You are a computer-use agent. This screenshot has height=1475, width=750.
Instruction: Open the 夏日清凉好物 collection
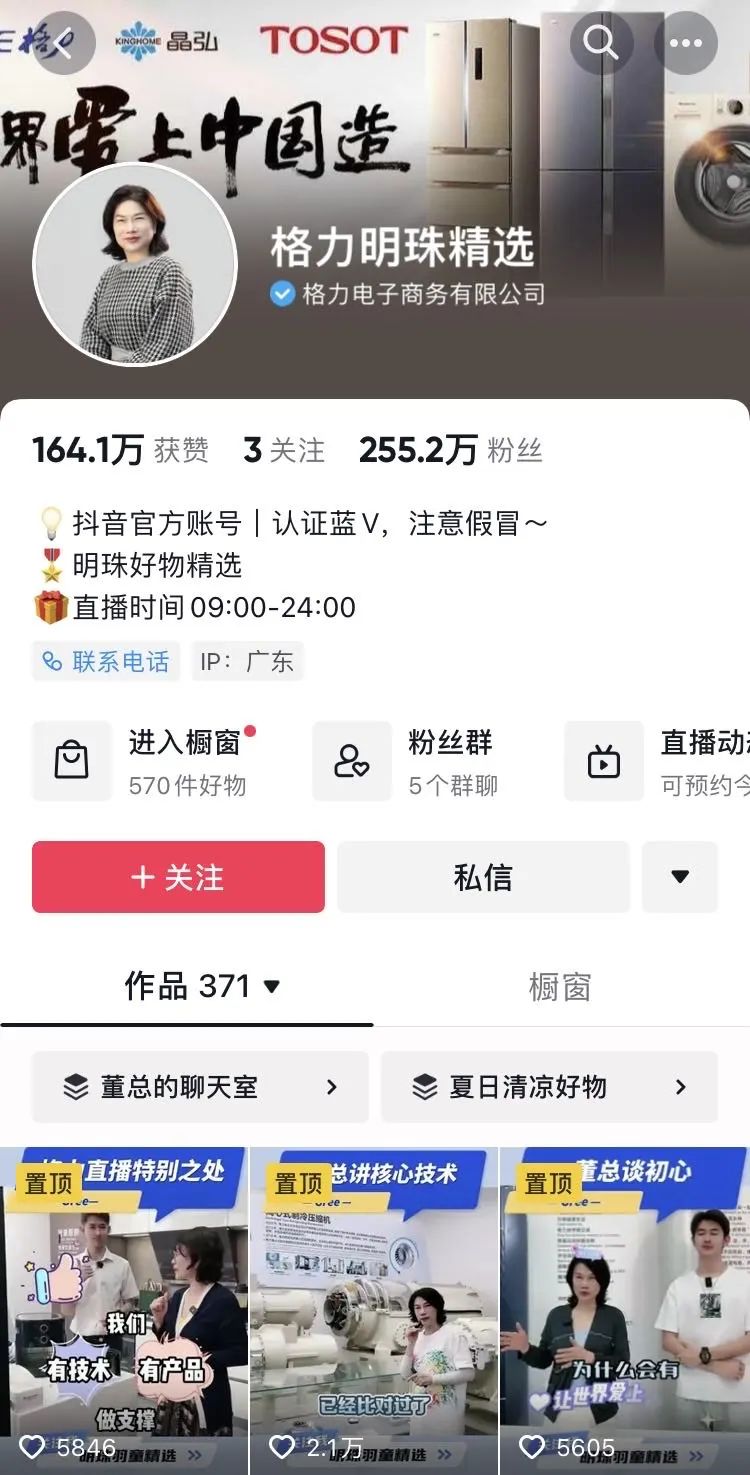click(x=549, y=1087)
